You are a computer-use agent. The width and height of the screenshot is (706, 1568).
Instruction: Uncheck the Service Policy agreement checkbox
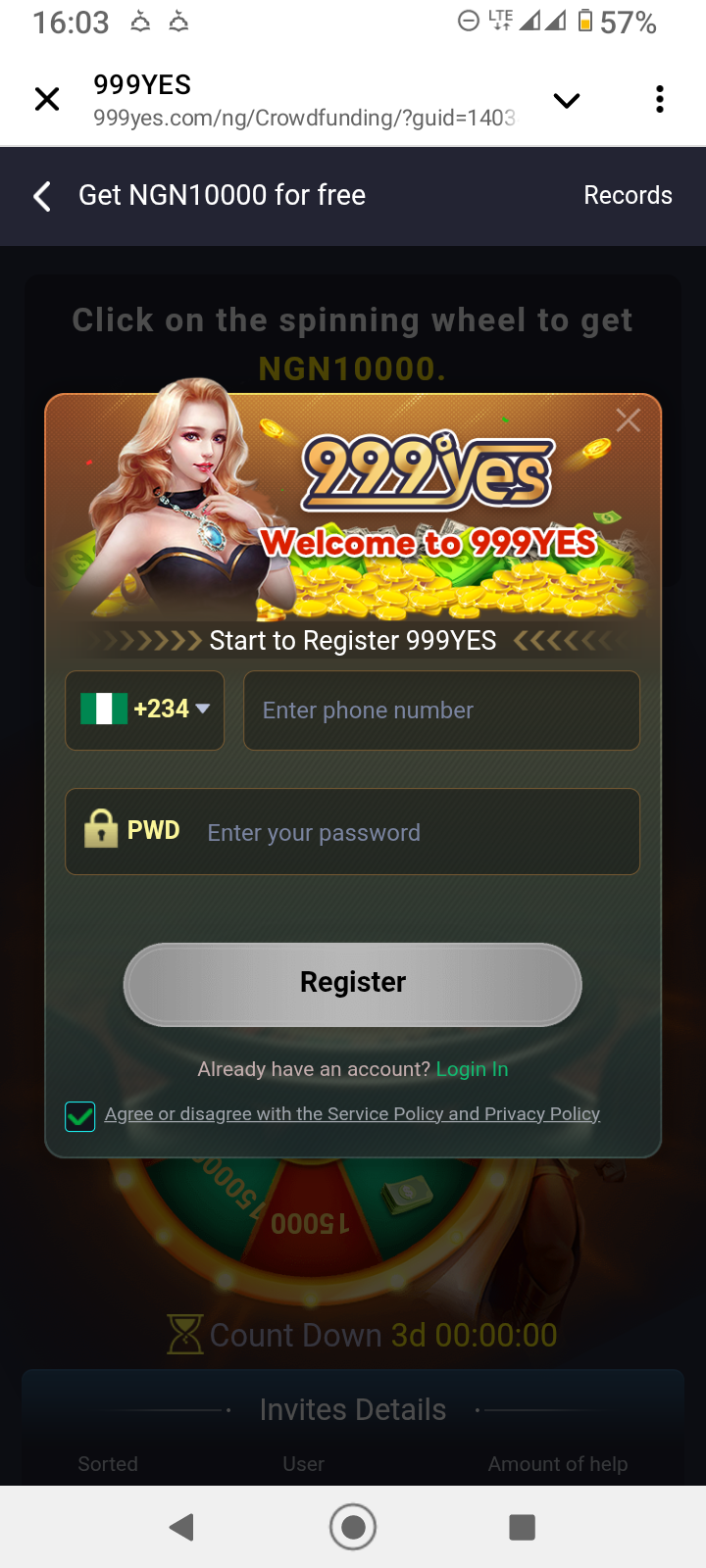tap(80, 1115)
